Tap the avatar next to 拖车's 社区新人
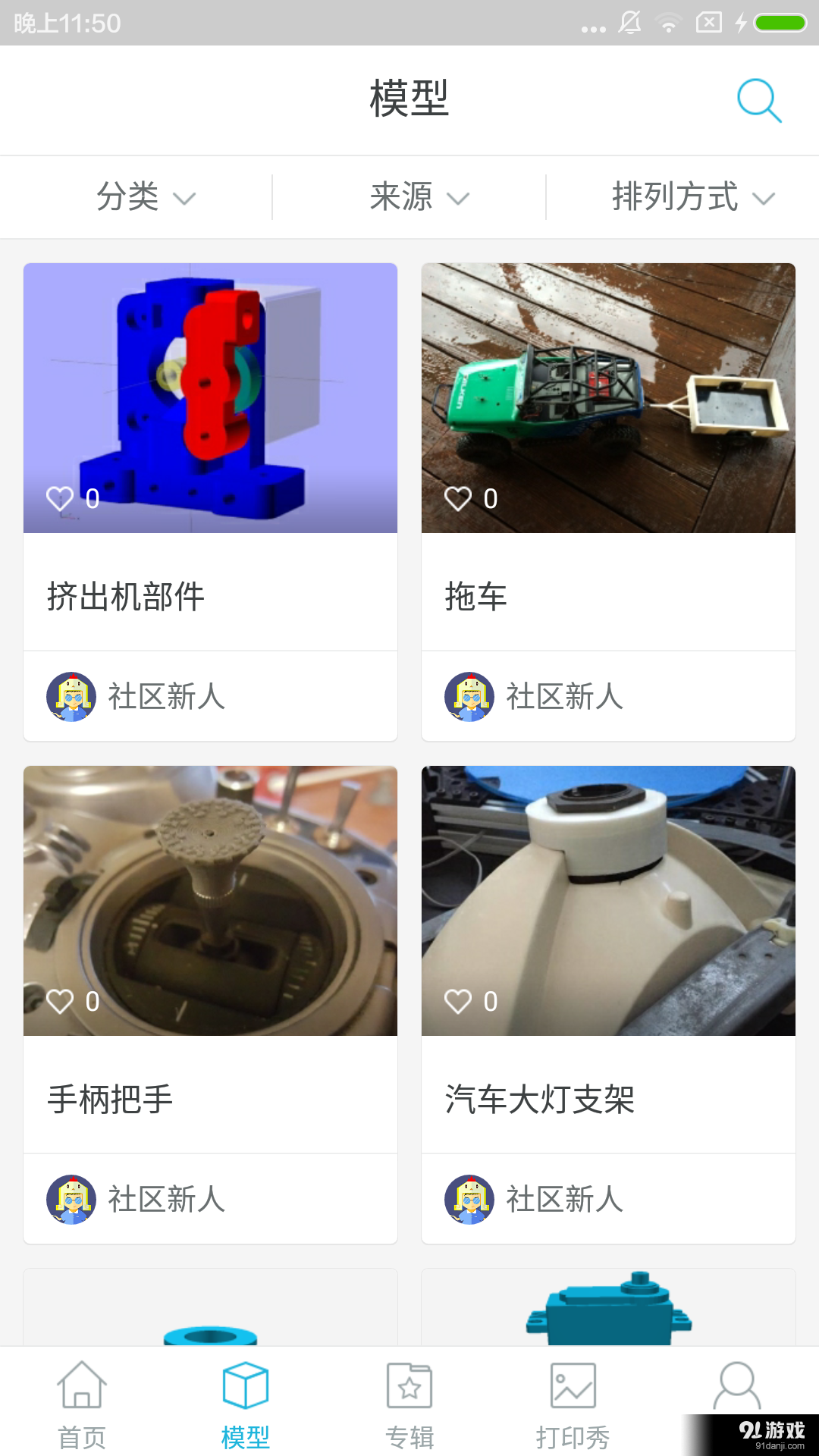The image size is (819, 1456). [469, 696]
